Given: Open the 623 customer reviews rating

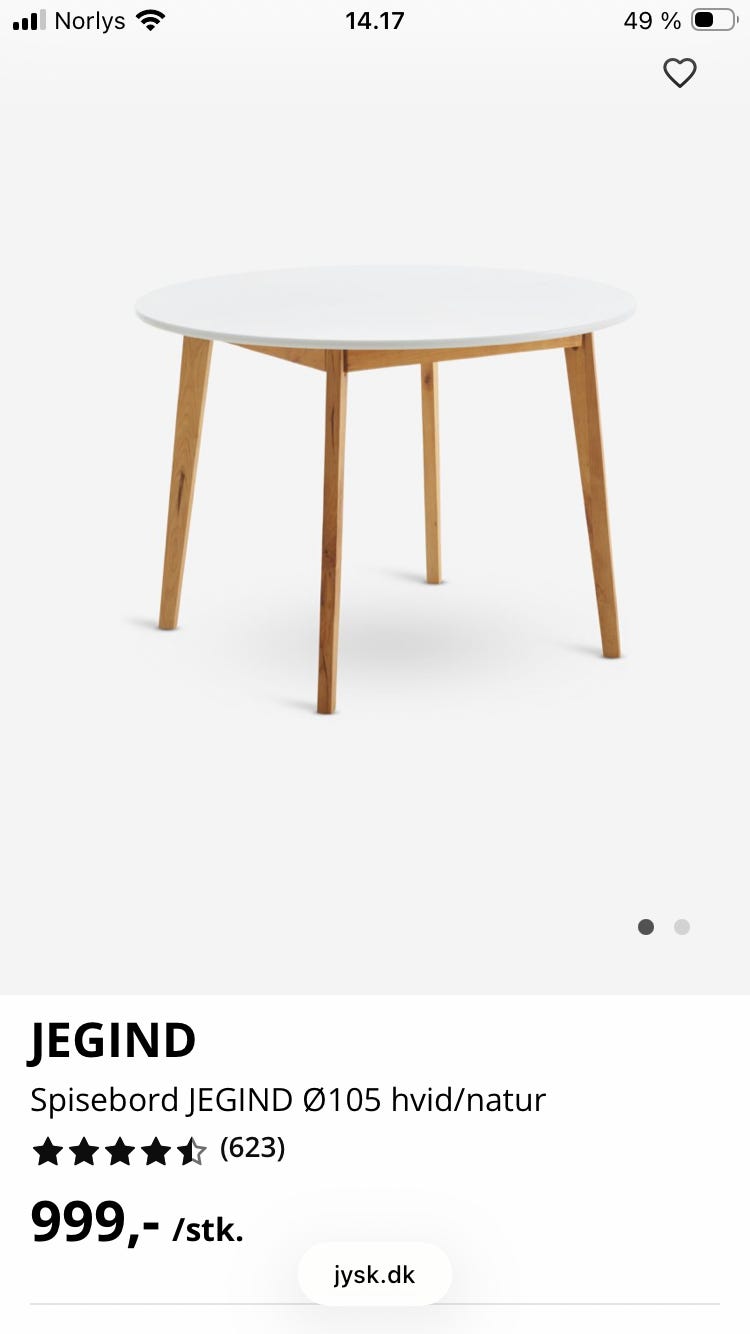Looking at the screenshot, I should (158, 1150).
